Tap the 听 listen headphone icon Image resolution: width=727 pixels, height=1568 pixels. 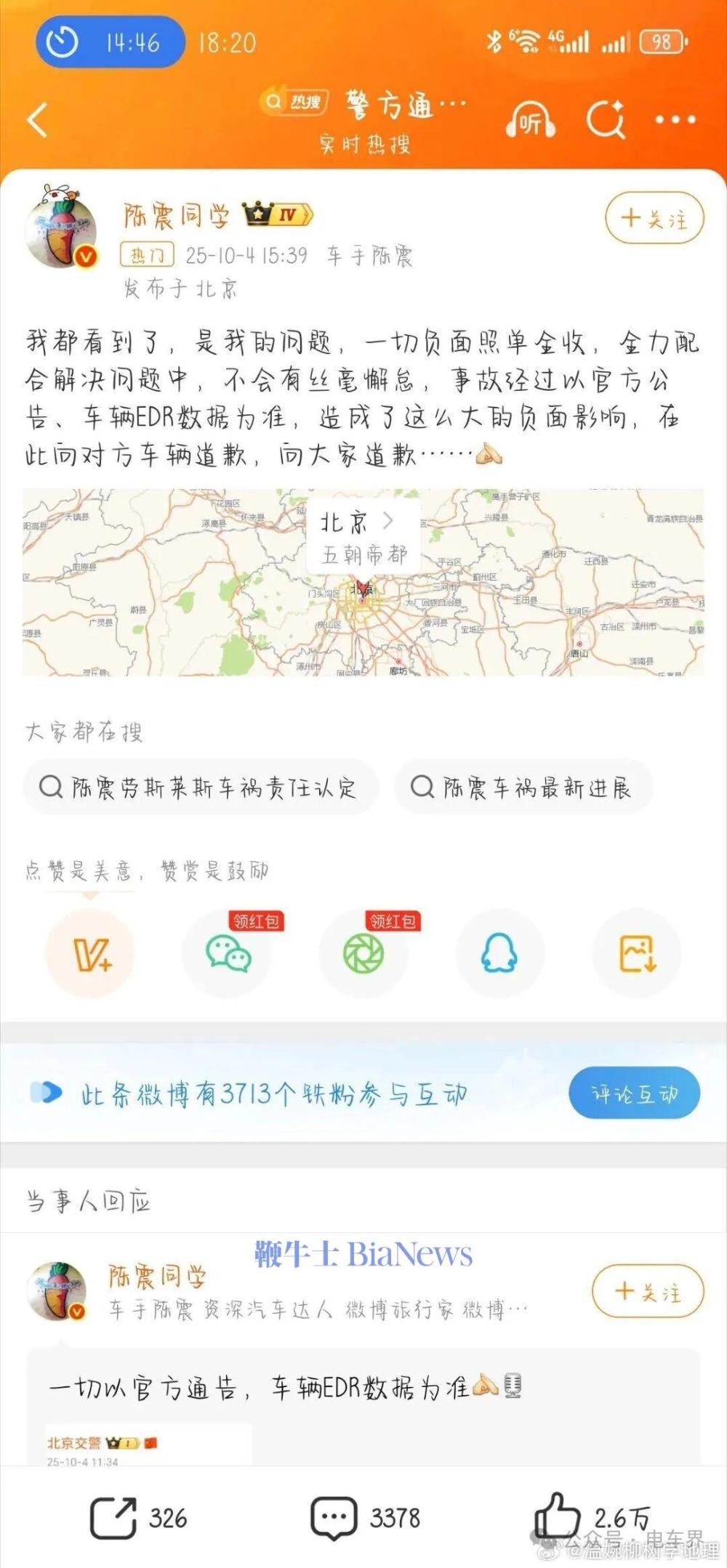531,121
